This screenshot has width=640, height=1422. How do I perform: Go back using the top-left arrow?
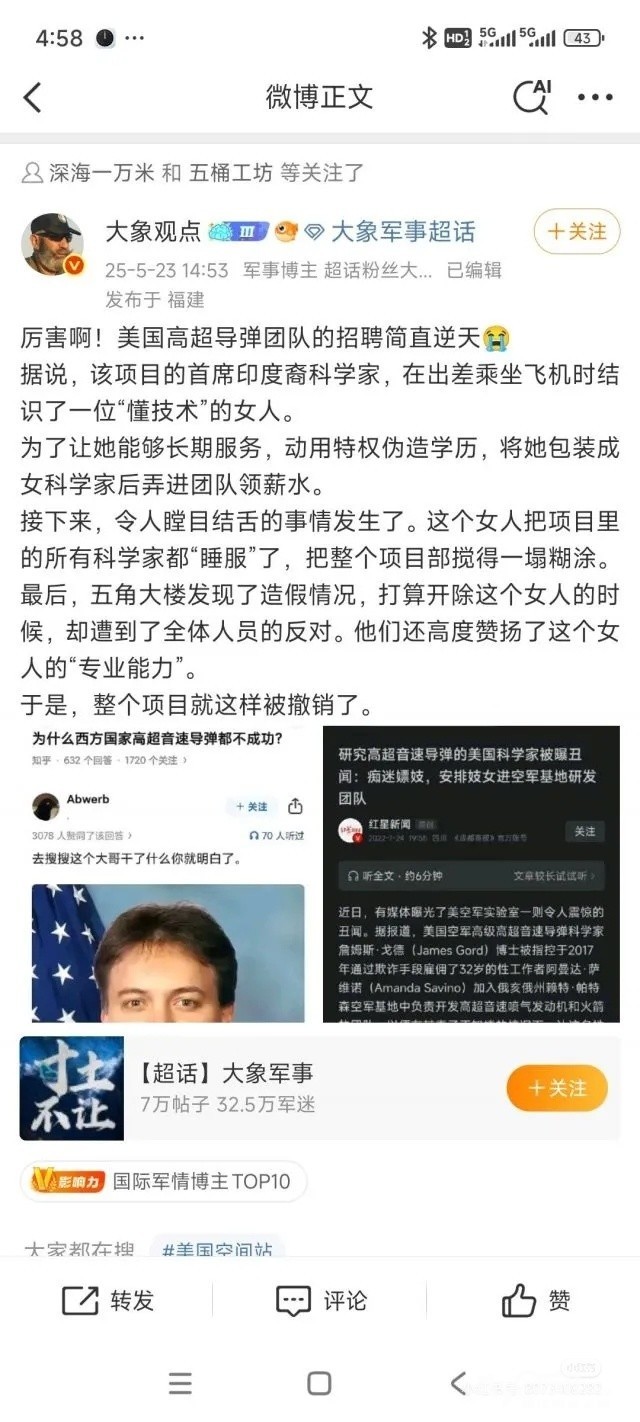point(33,97)
